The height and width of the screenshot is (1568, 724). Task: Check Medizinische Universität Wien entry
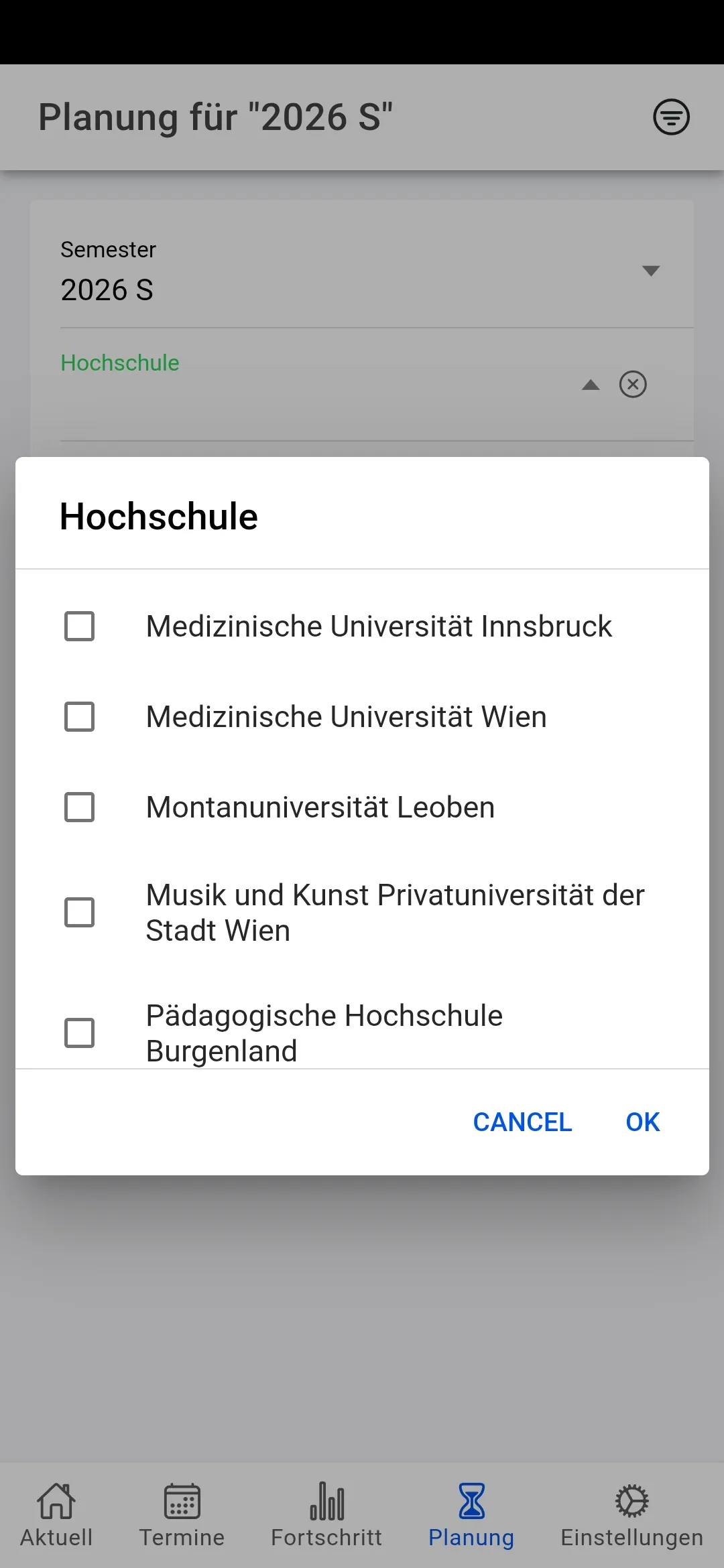[x=78, y=716]
